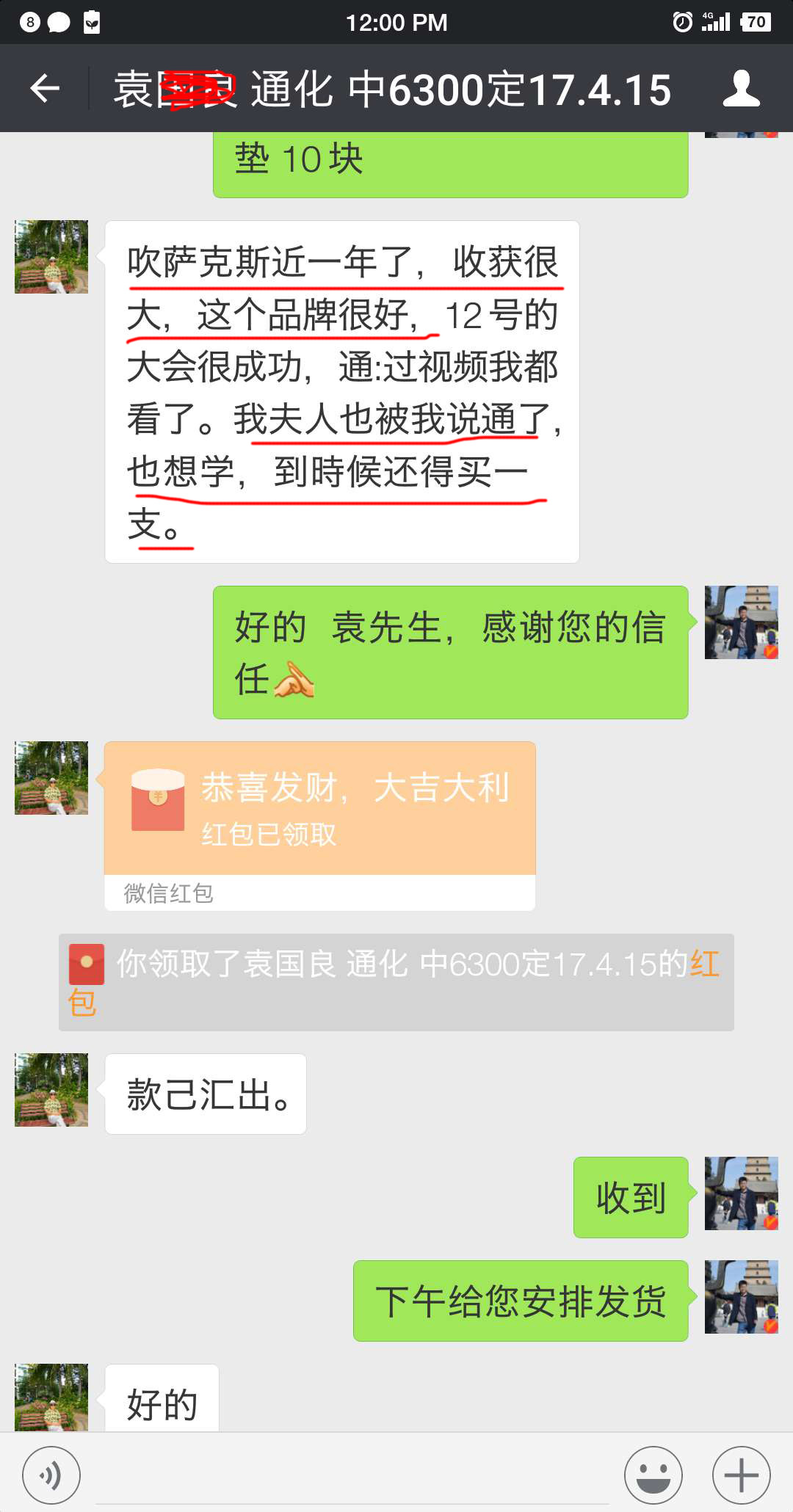
Task: Open contact avatar beside 款已汇出 message
Action: pos(51,1090)
